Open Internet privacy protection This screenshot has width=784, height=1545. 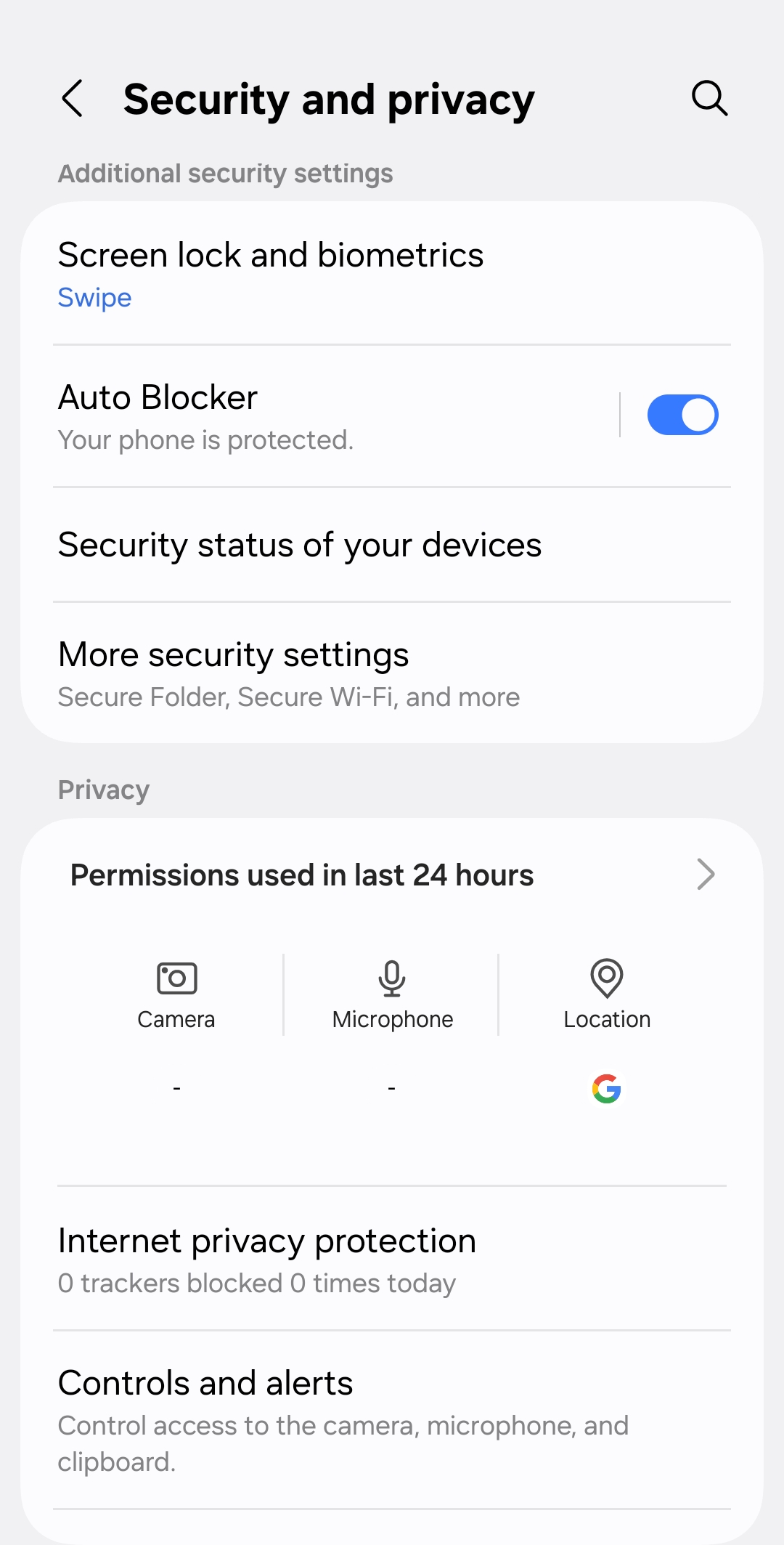(x=267, y=1241)
